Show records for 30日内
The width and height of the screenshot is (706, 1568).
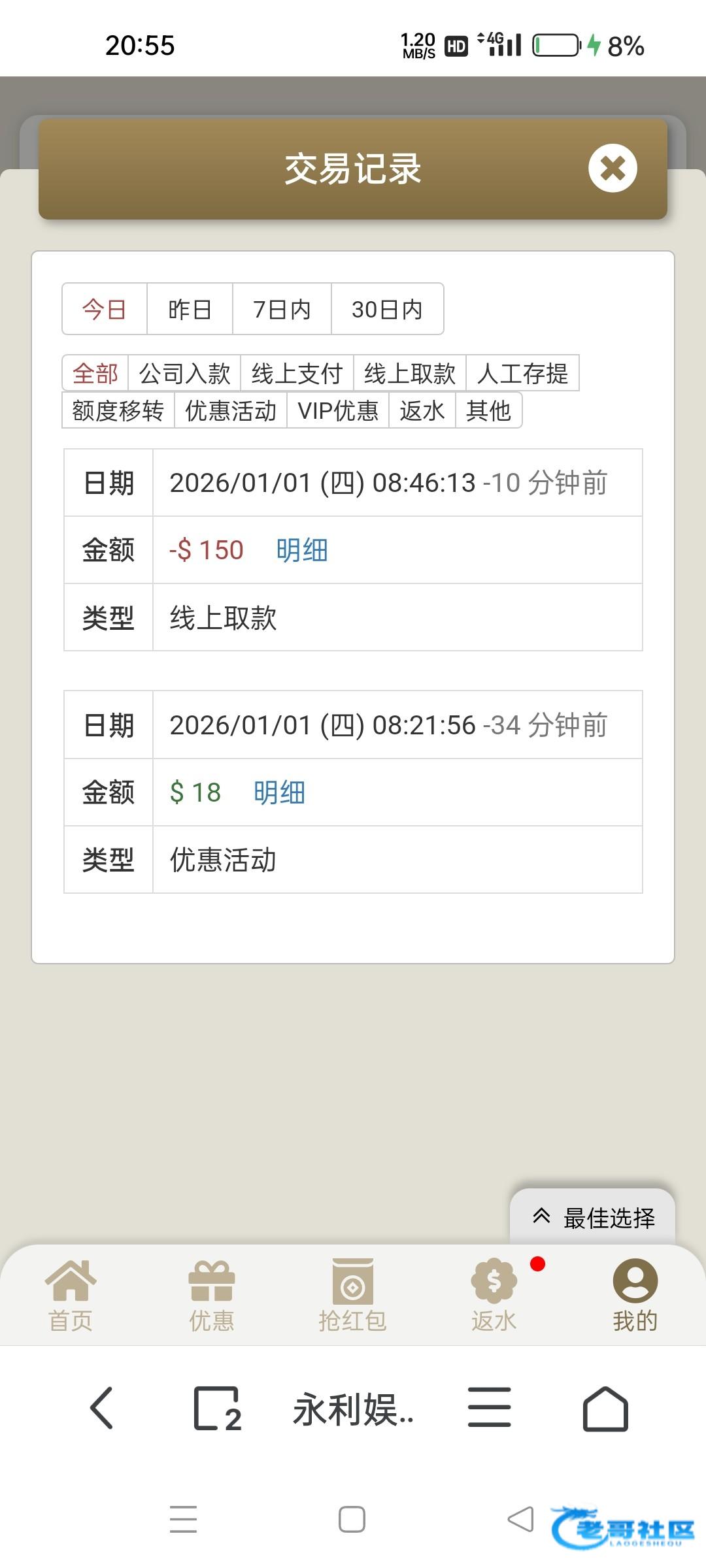point(387,309)
